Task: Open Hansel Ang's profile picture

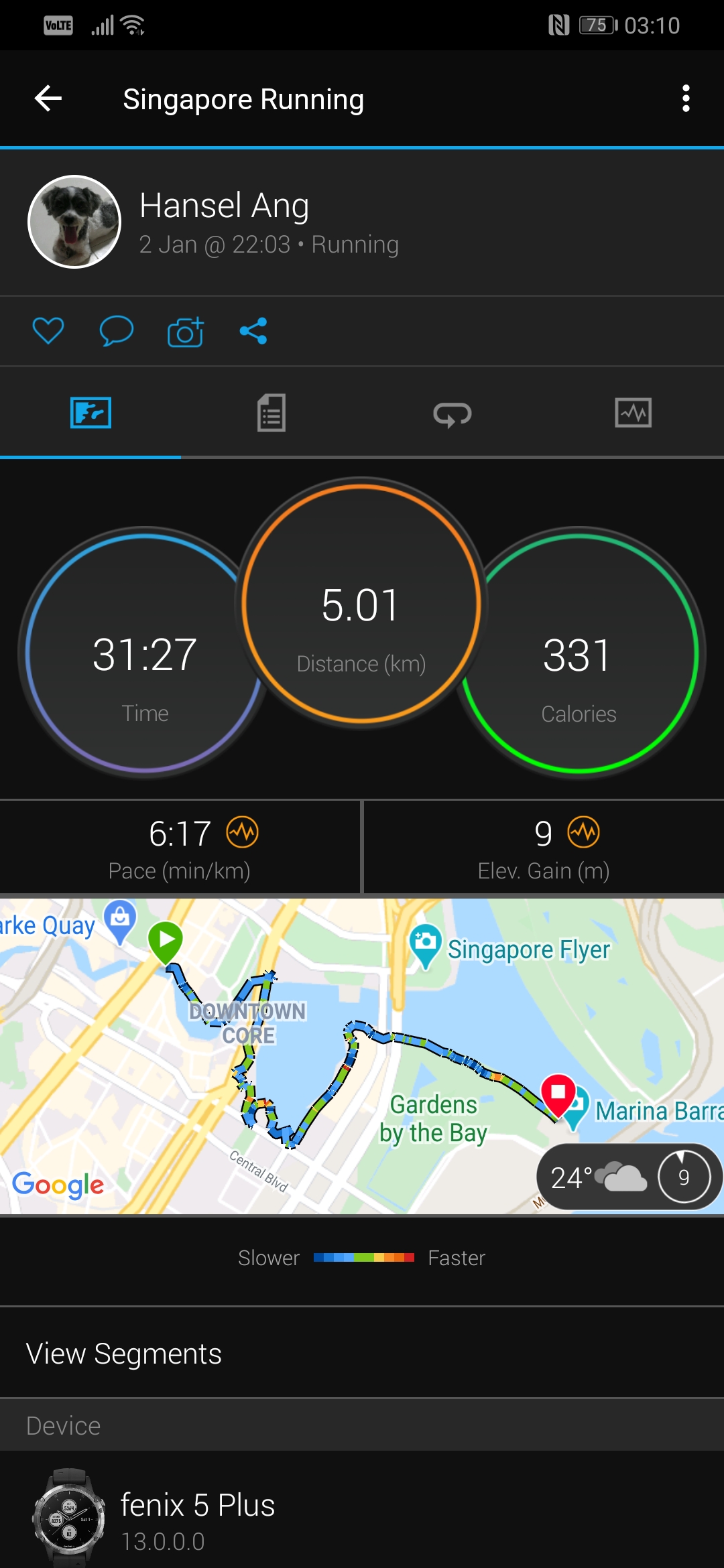Action: pyautogui.click(x=74, y=222)
